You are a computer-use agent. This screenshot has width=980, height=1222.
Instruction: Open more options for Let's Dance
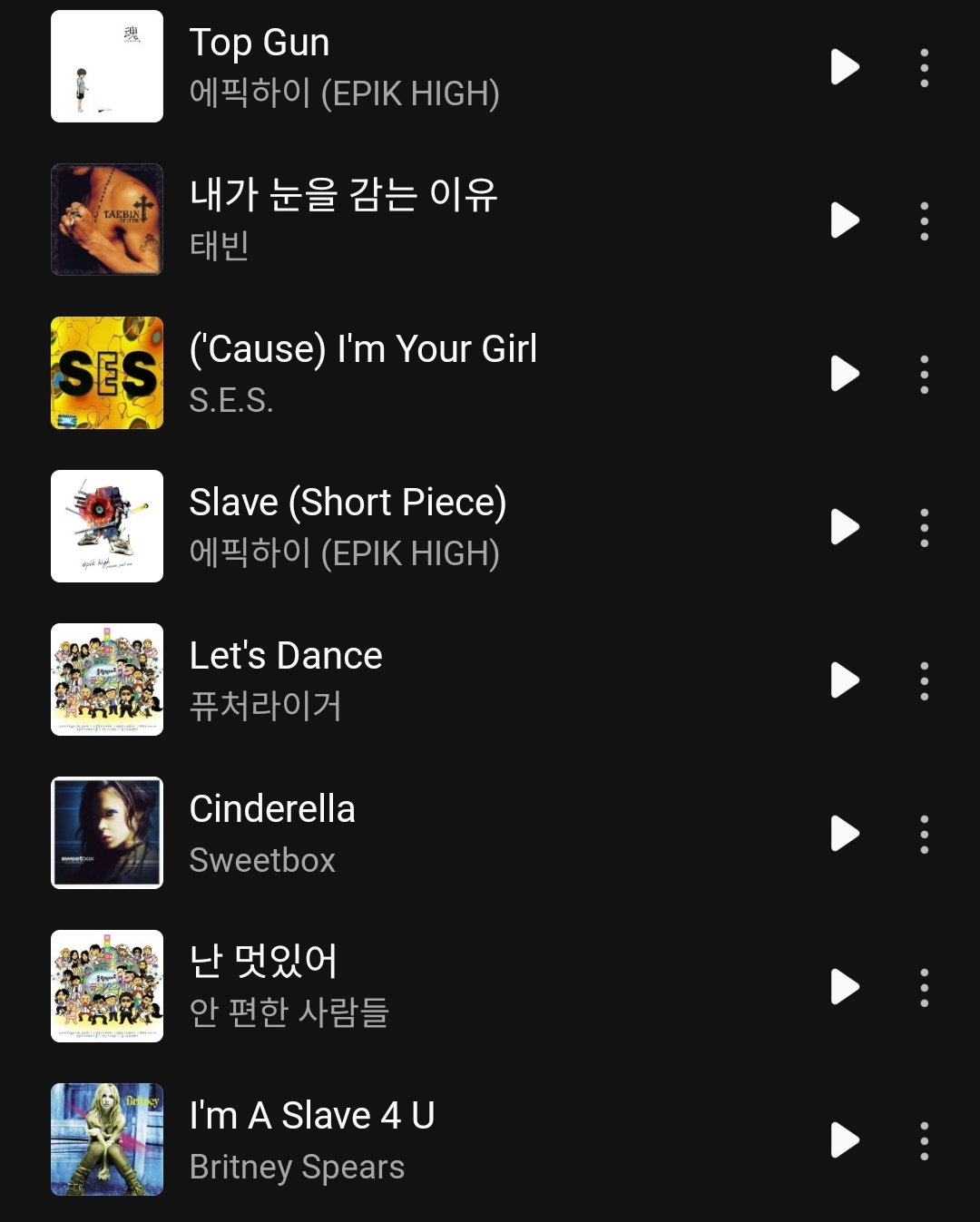point(924,680)
